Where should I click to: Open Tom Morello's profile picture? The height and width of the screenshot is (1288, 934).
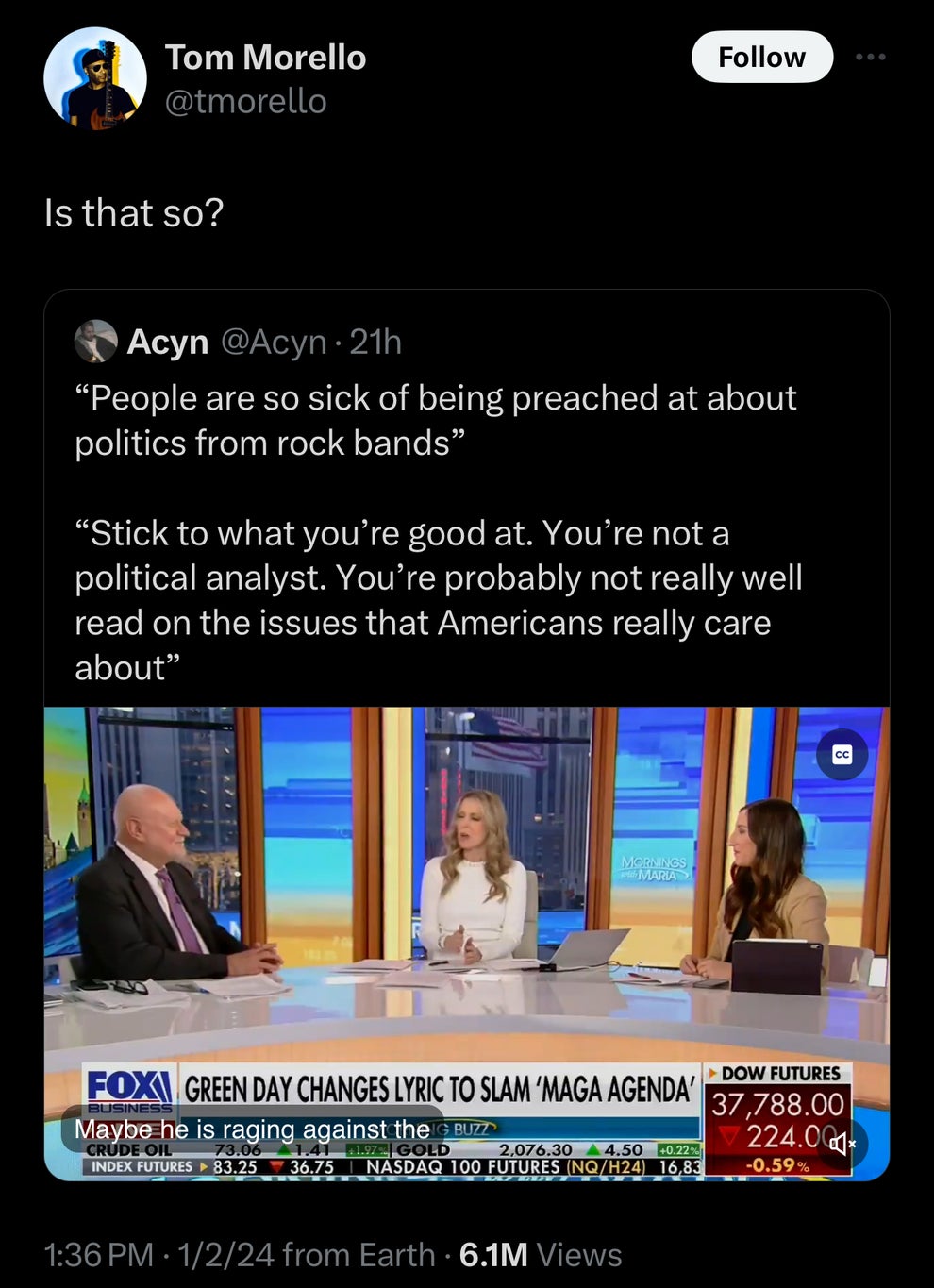95,78
